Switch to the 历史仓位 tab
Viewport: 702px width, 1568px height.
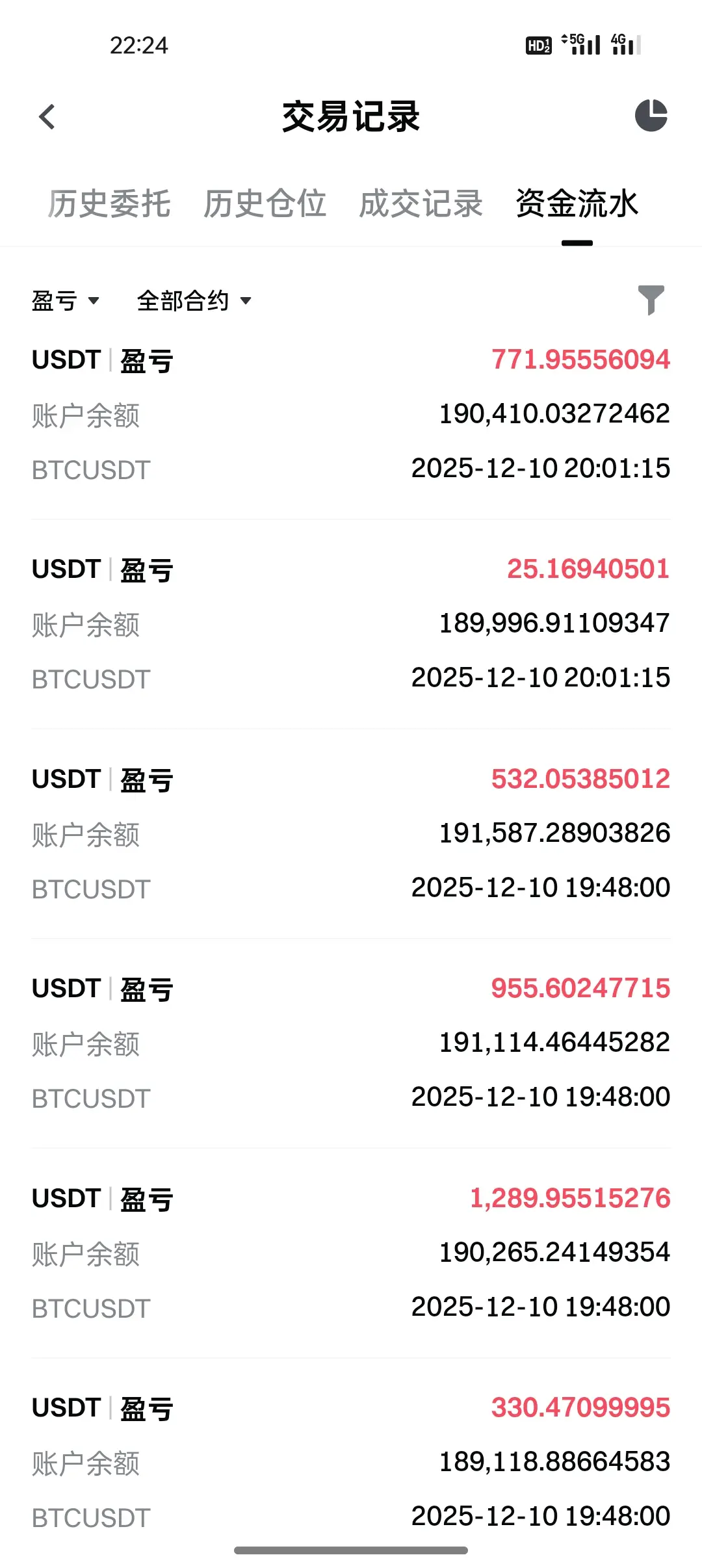(x=265, y=204)
